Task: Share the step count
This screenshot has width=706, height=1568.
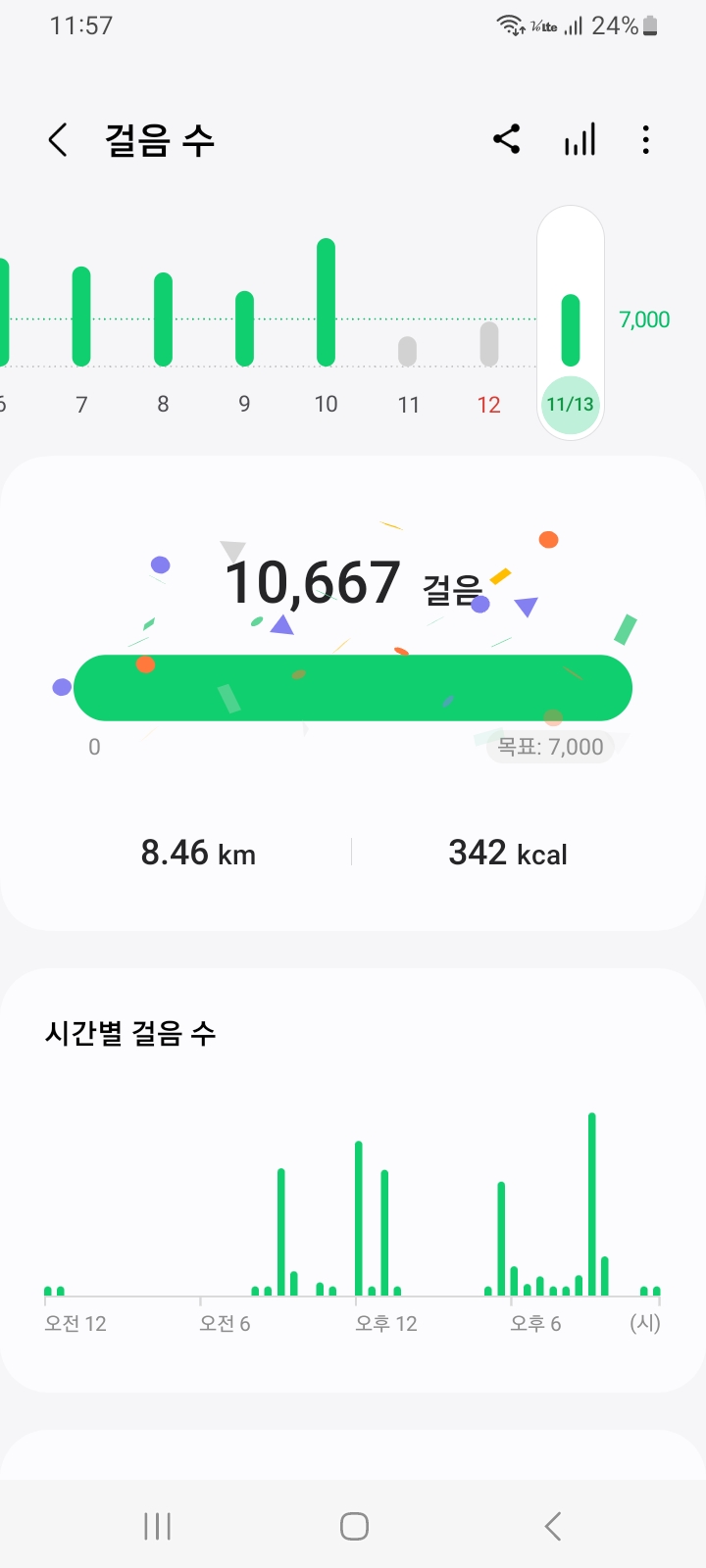Action: pyautogui.click(x=506, y=140)
